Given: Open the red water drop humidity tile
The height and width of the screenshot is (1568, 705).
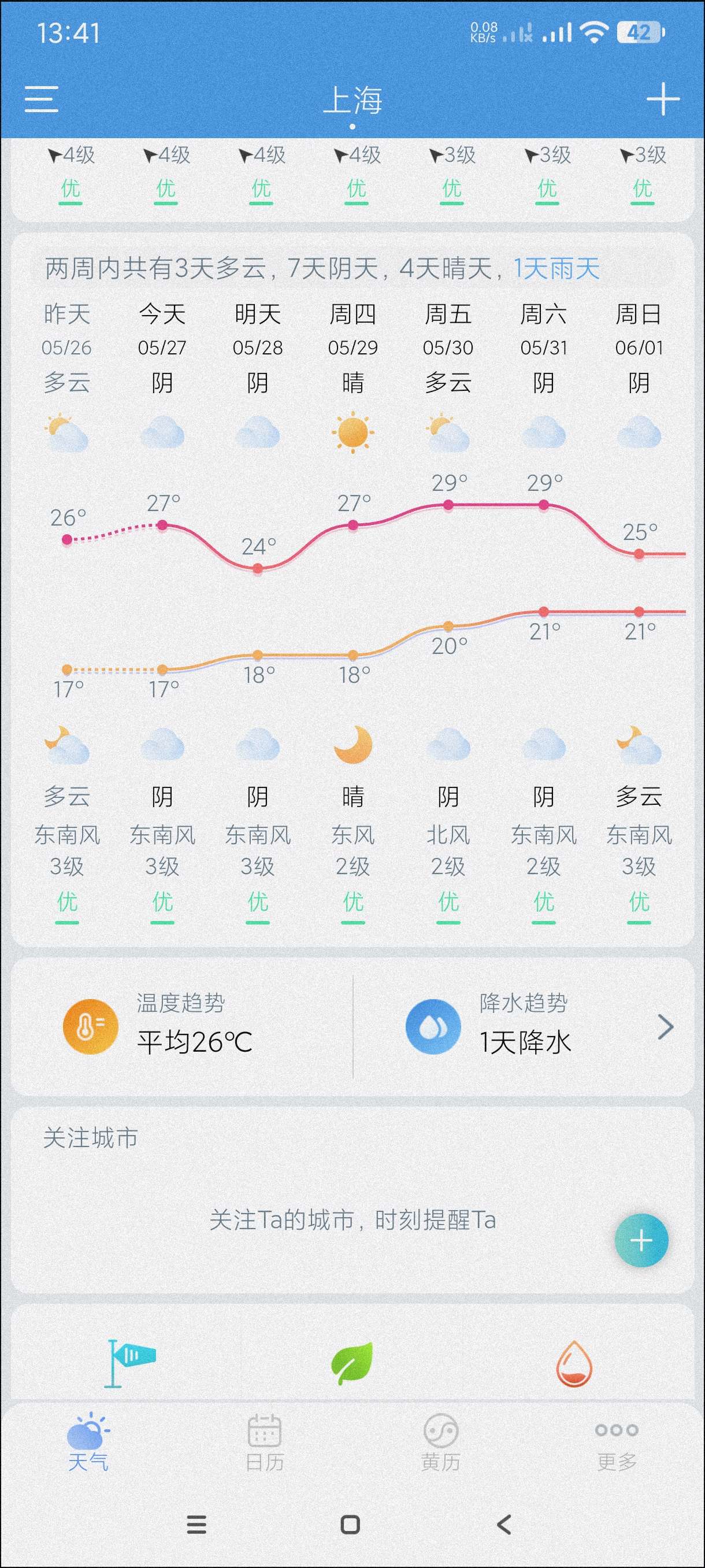Looking at the screenshot, I should point(574,1363).
